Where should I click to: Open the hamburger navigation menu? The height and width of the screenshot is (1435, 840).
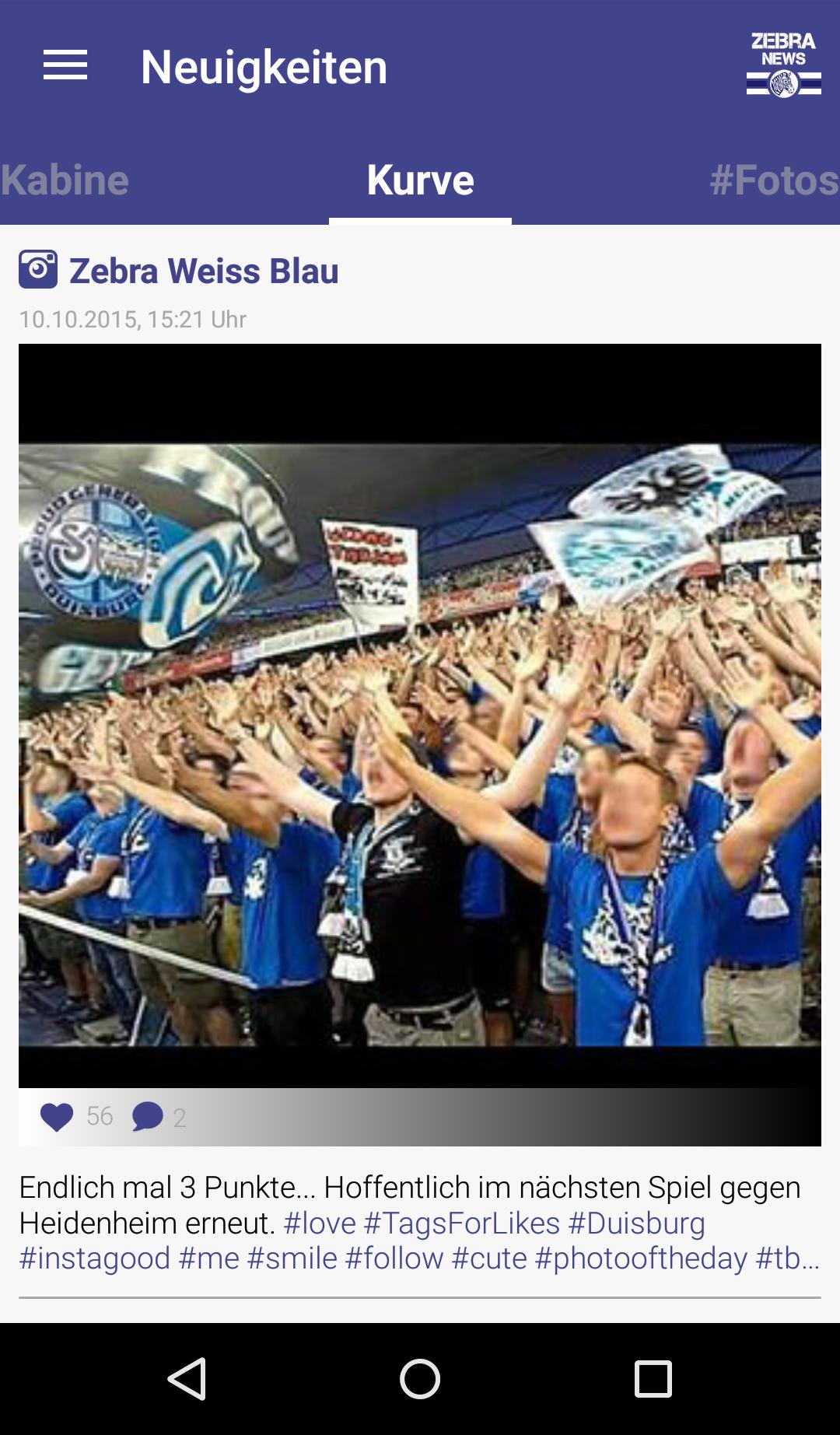pos(65,65)
